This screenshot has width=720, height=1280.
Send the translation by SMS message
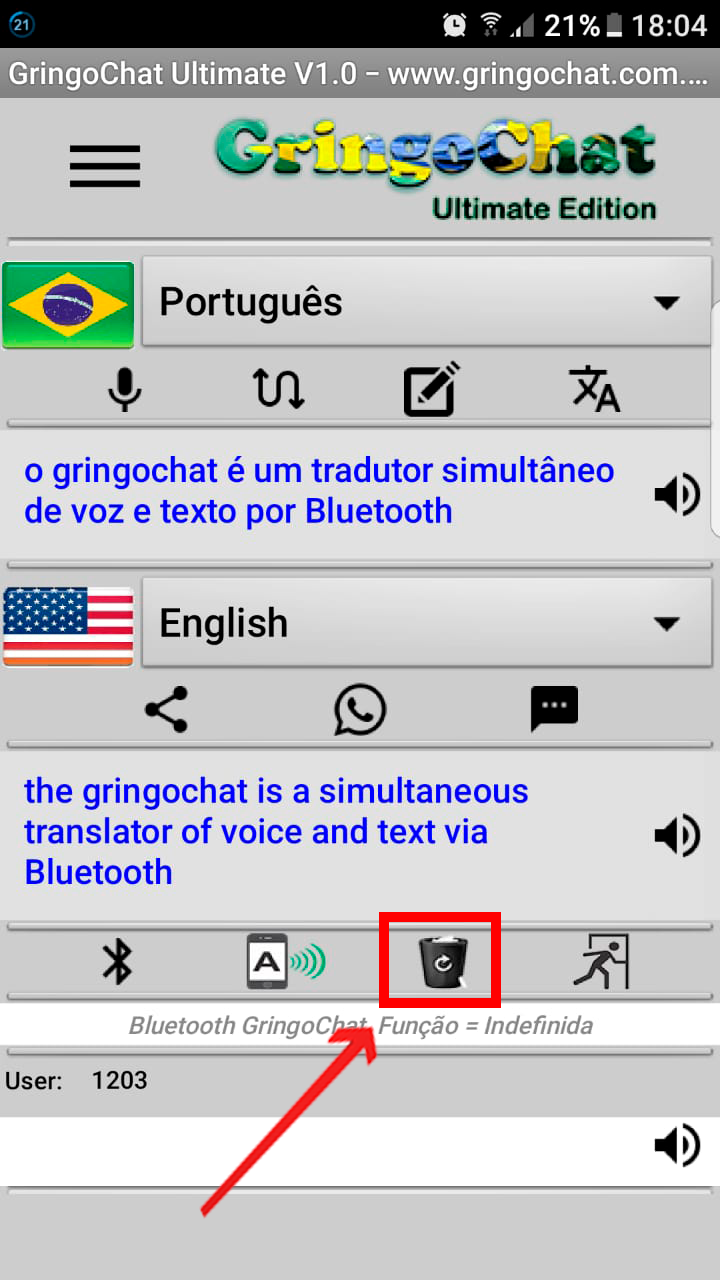click(x=554, y=709)
